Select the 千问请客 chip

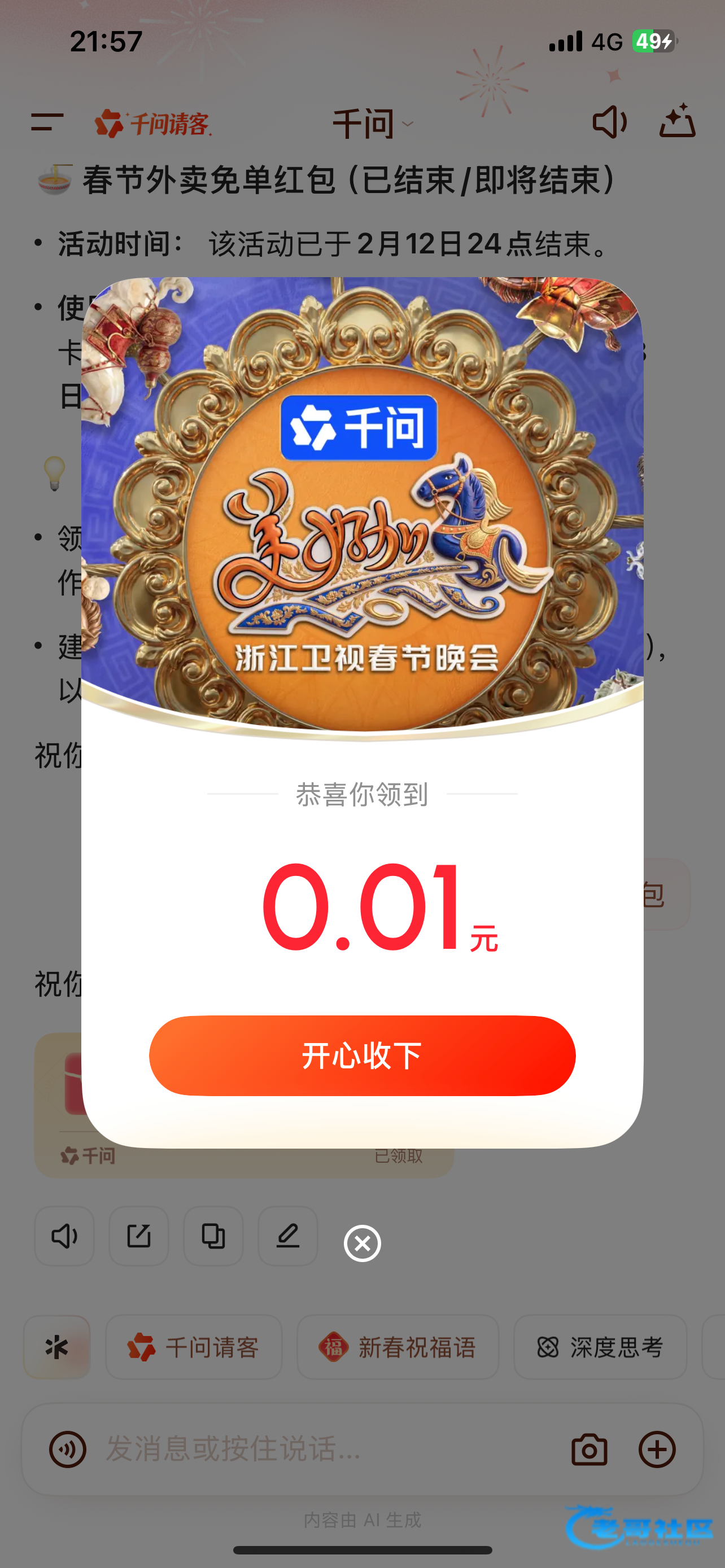point(194,1347)
